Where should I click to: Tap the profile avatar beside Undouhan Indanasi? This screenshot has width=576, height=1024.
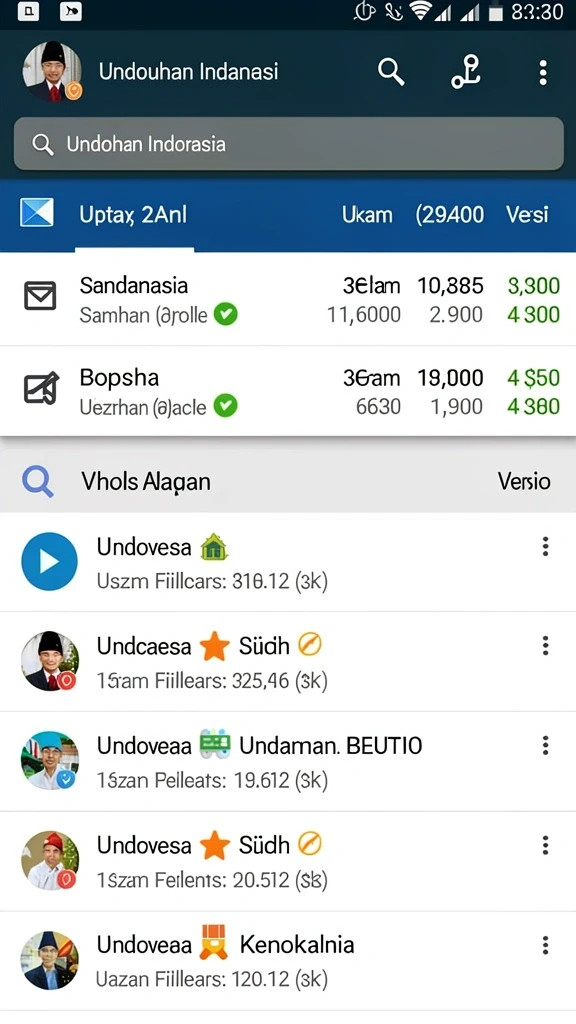(x=52, y=72)
